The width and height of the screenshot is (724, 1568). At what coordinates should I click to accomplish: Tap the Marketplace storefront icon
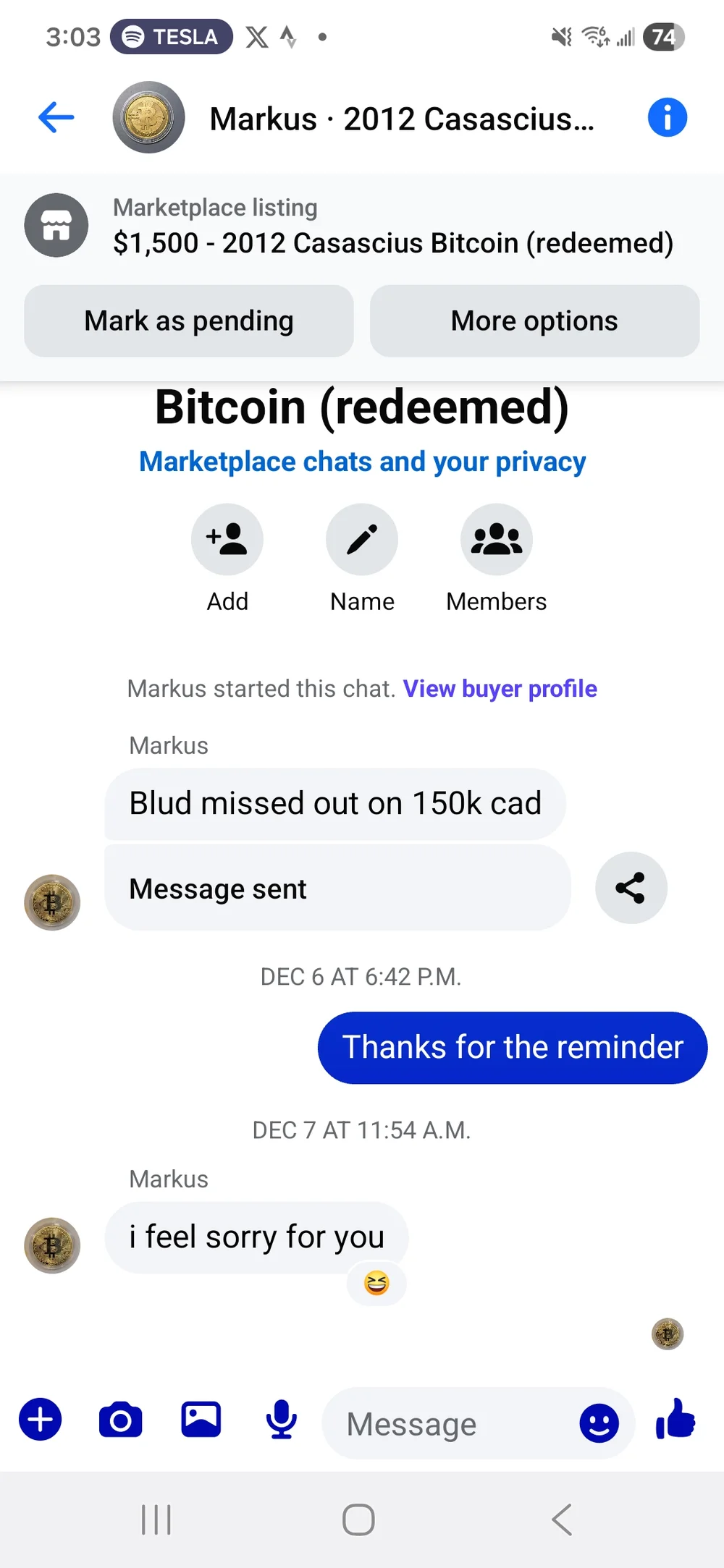(x=56, y=225)
